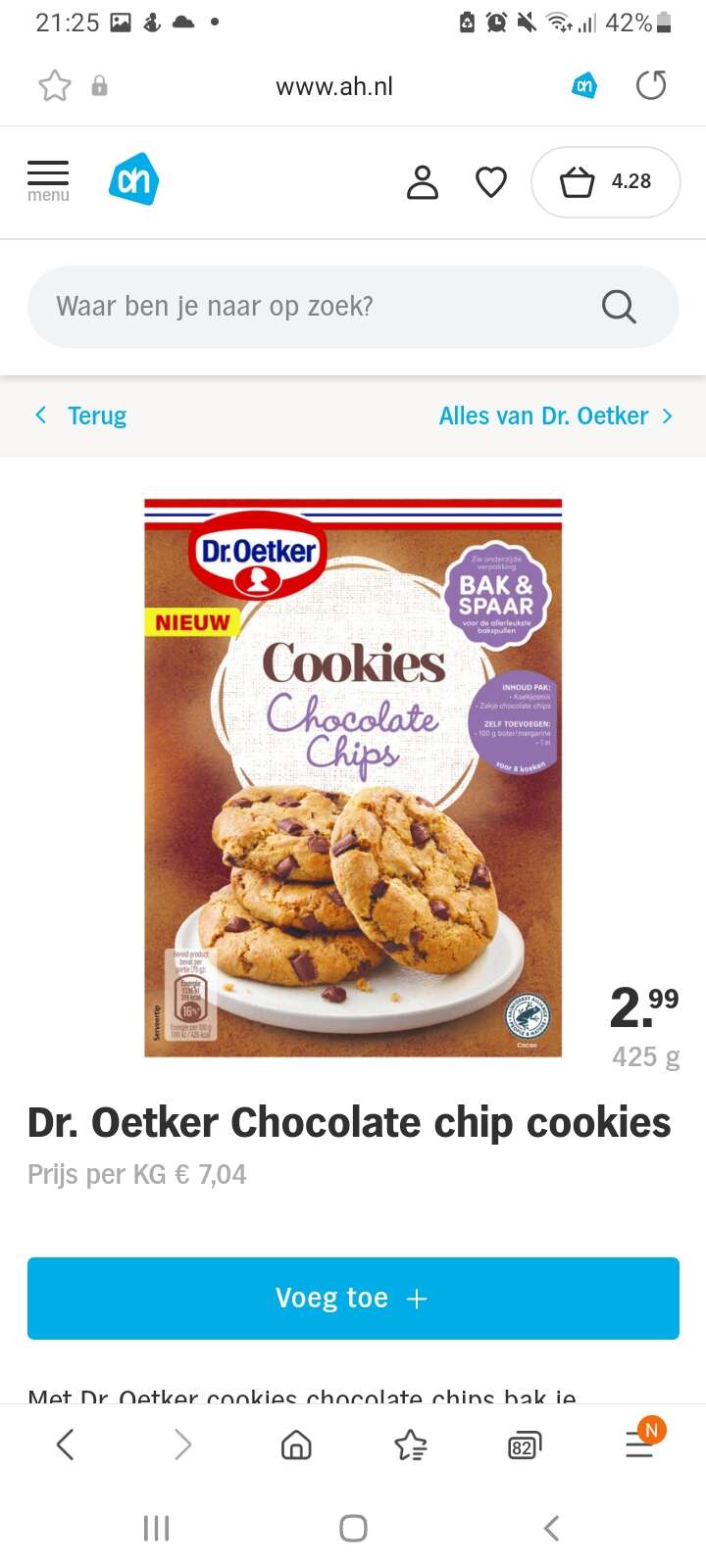Open the hamburger menu
The width and height of the screenshot is (706, 1568).
click(48, 181)
